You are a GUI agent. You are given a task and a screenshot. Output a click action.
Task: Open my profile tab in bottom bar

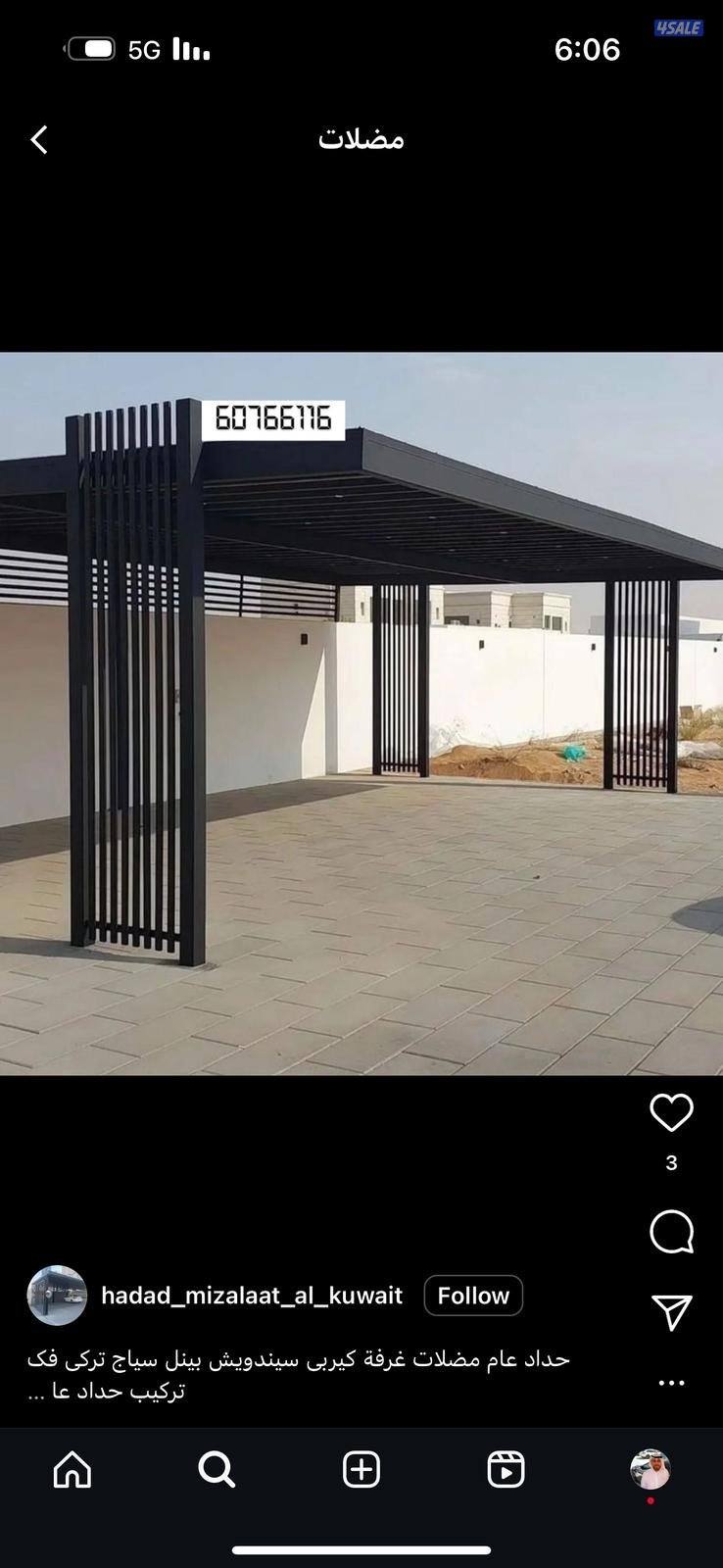point(650,1470)
